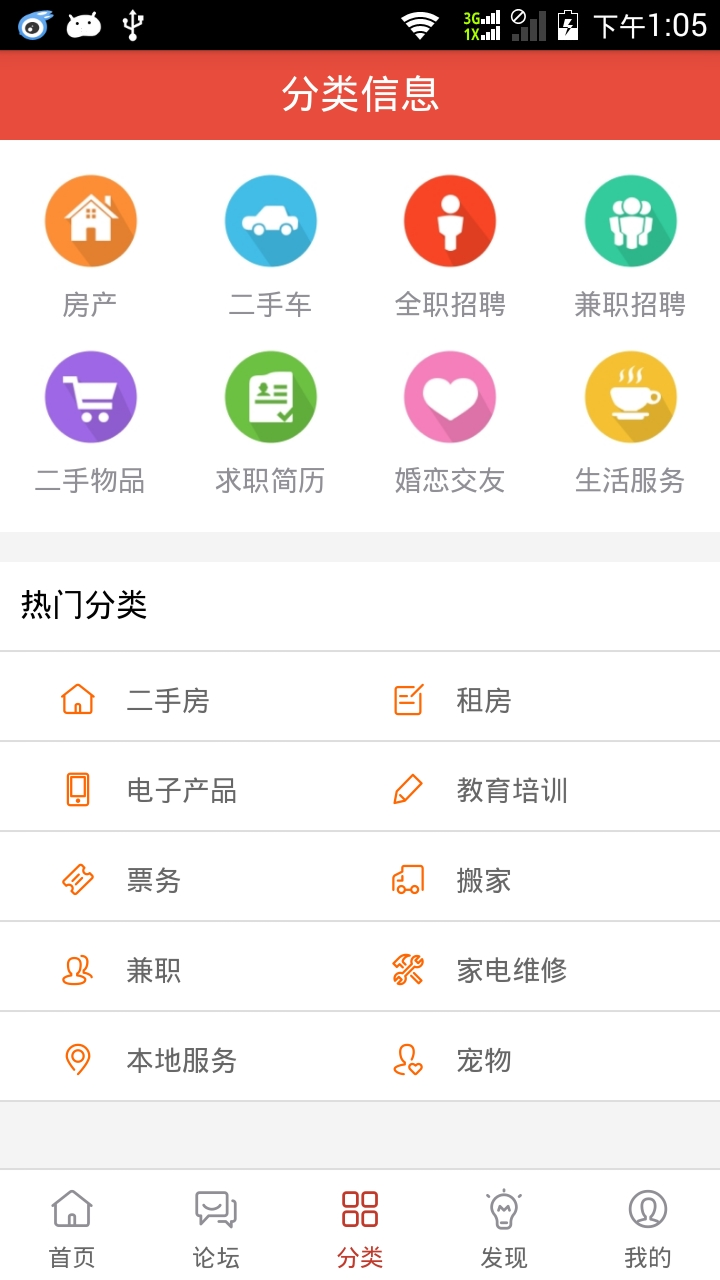The image size is (720, 1280).
Task: Open 兼职招聘 category
Action: [630, 247]
